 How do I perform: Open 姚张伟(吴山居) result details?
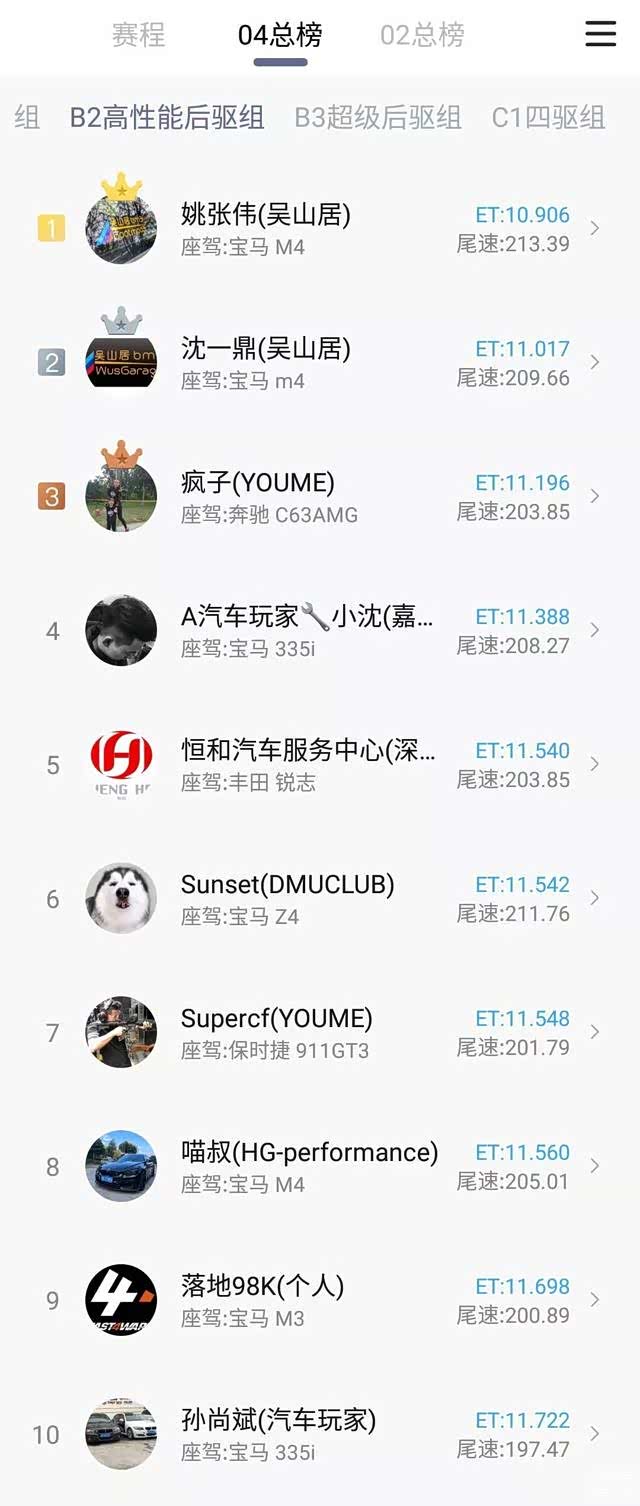point(320,229)
